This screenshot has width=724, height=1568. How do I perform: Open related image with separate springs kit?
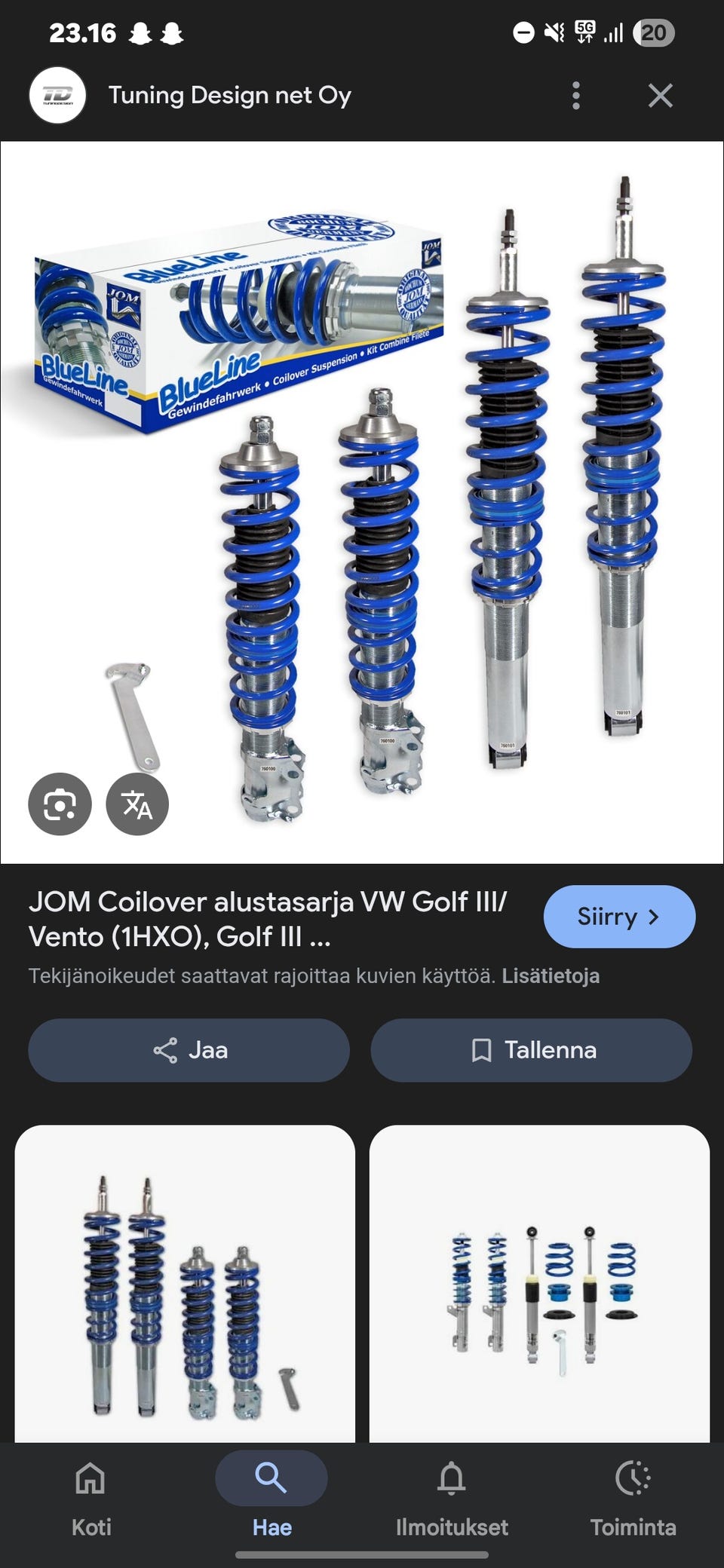[x=539, y=1284]
